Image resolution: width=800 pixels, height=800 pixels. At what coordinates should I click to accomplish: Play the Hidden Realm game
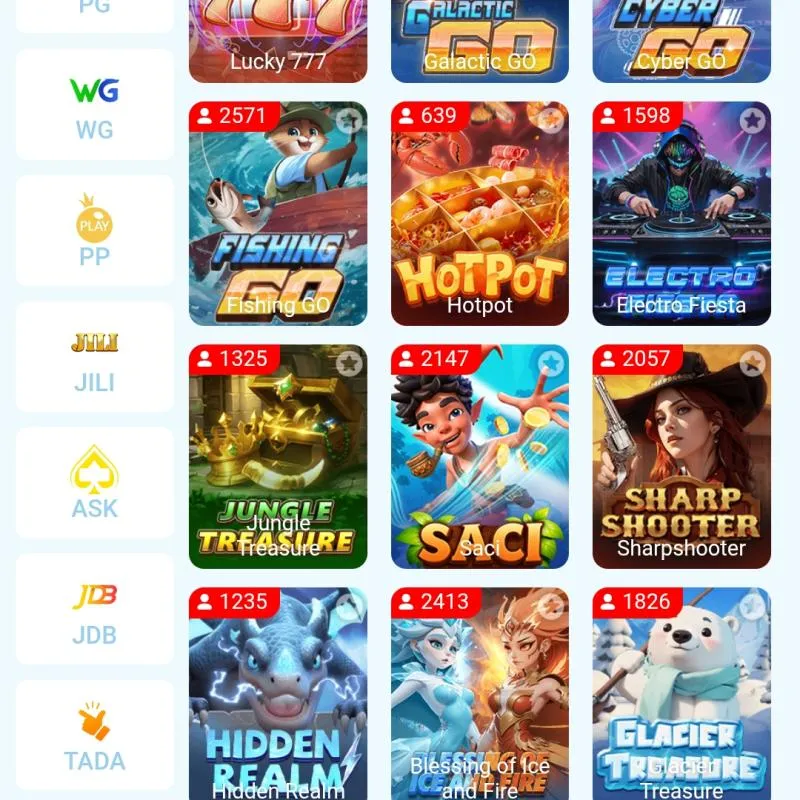(278, 700)
